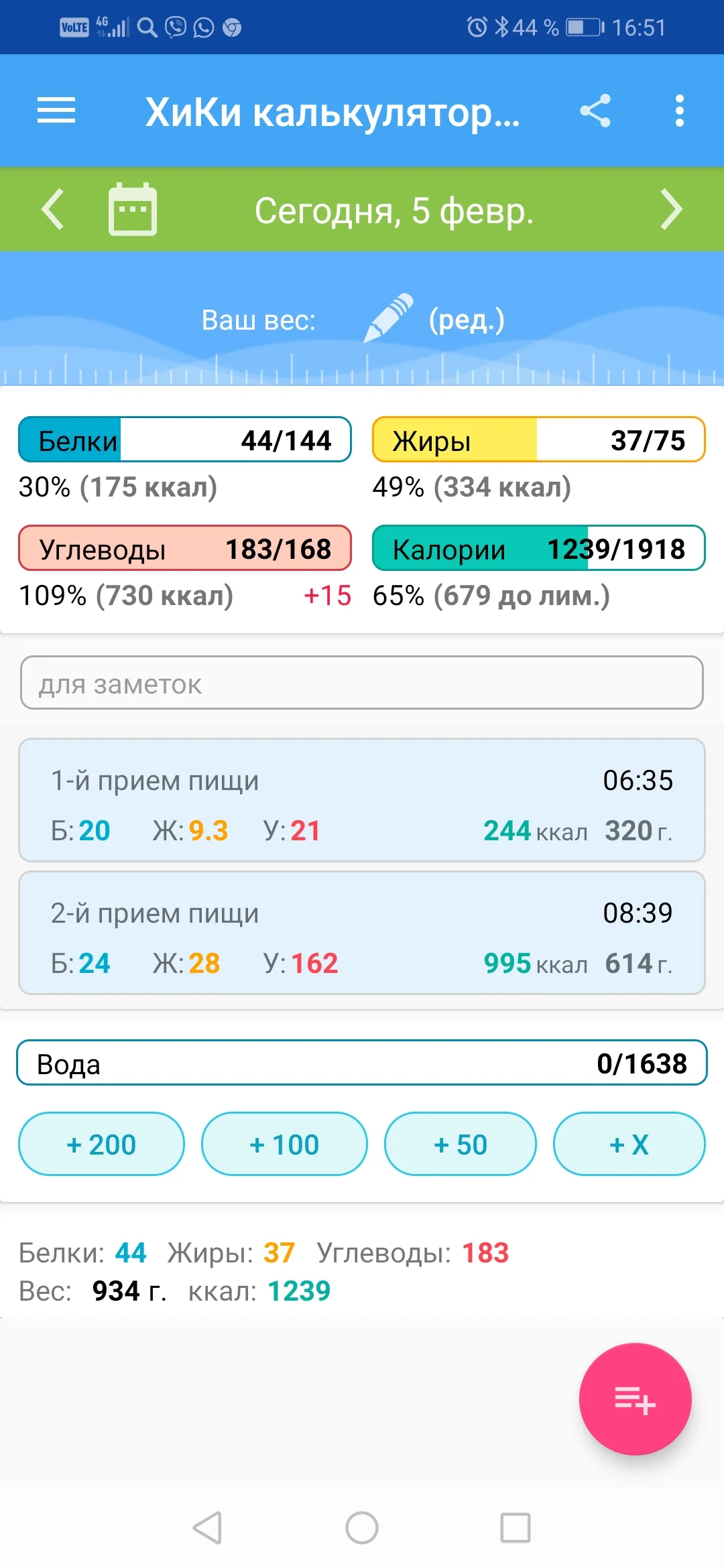
Task: Open the Жиры fats details bar
Action: tap(538, 440)
